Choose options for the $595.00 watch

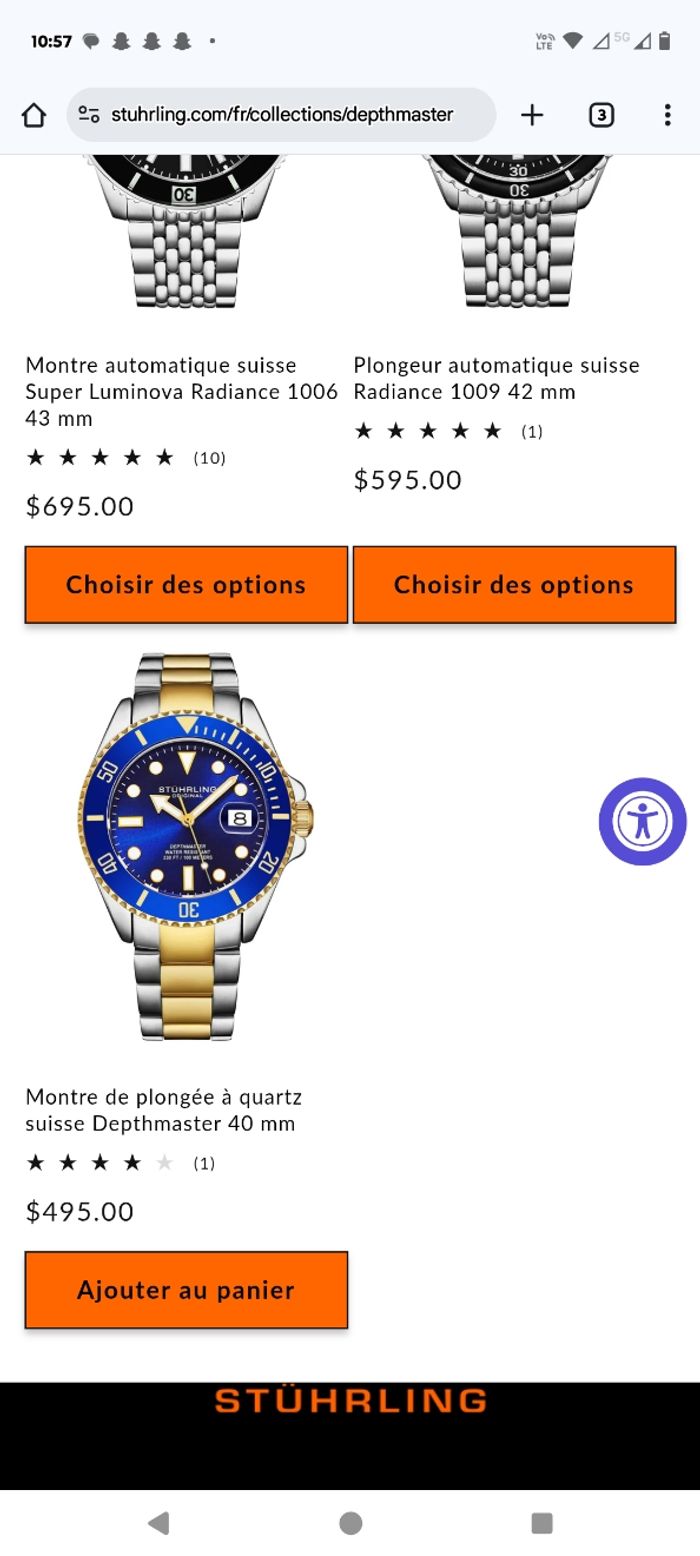tap(514, 585)
